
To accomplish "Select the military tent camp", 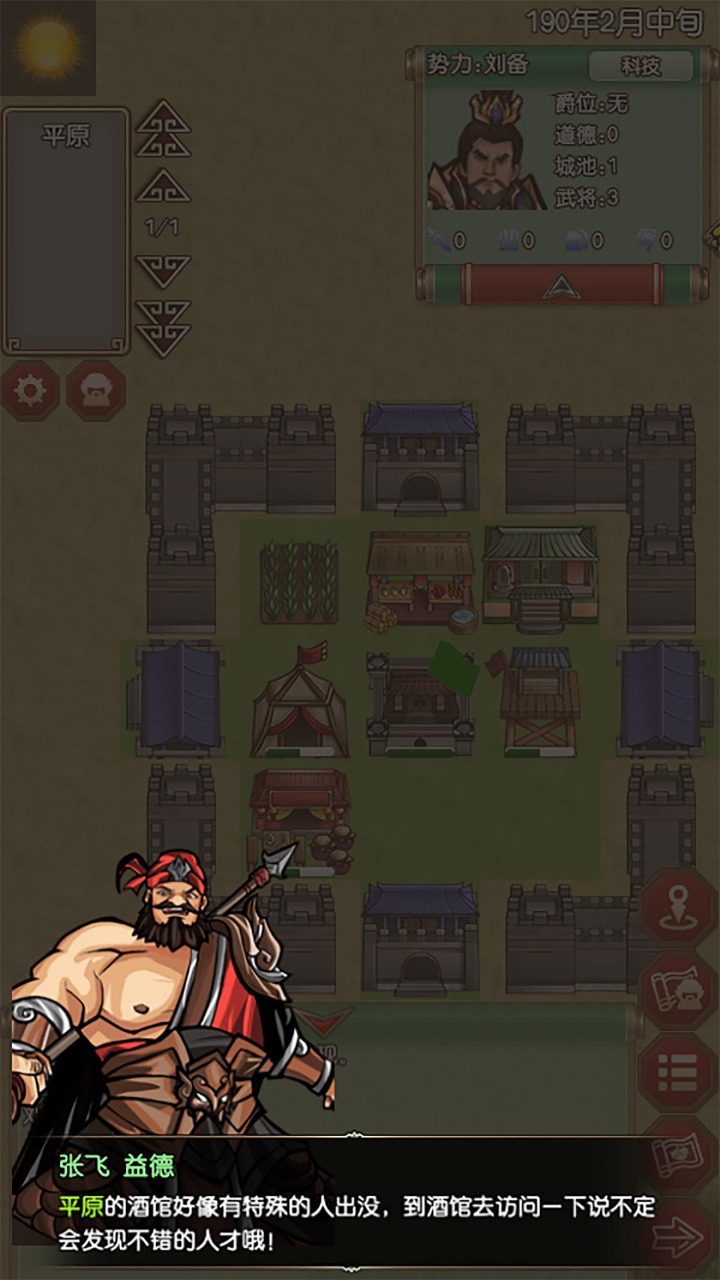I will (x=299, y=700).
